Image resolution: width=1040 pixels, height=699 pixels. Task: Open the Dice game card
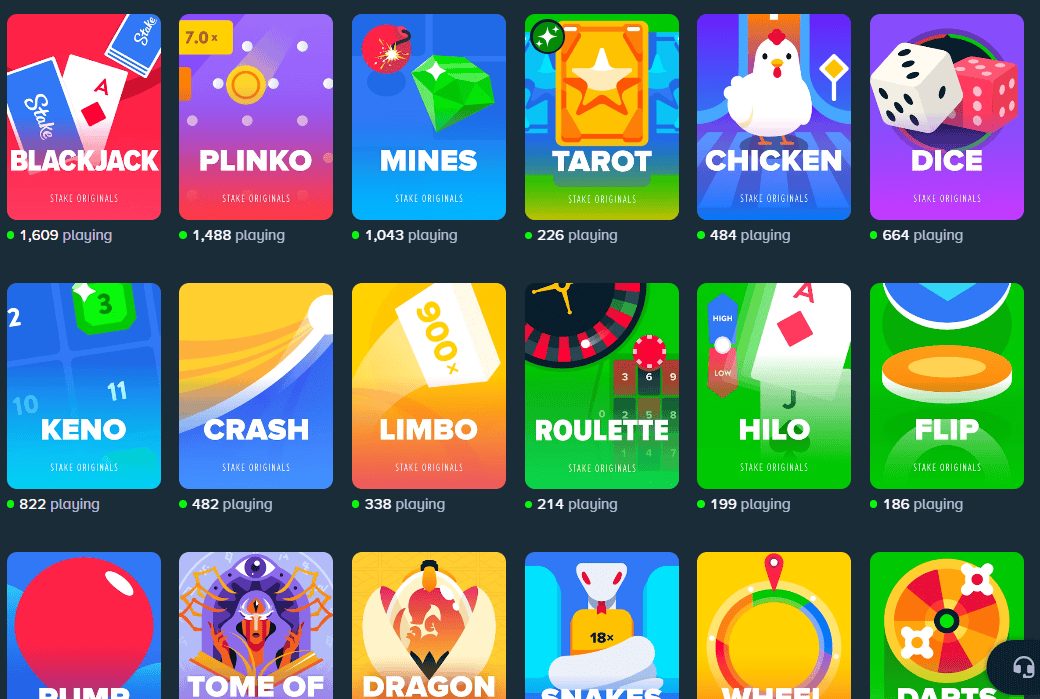946,117
